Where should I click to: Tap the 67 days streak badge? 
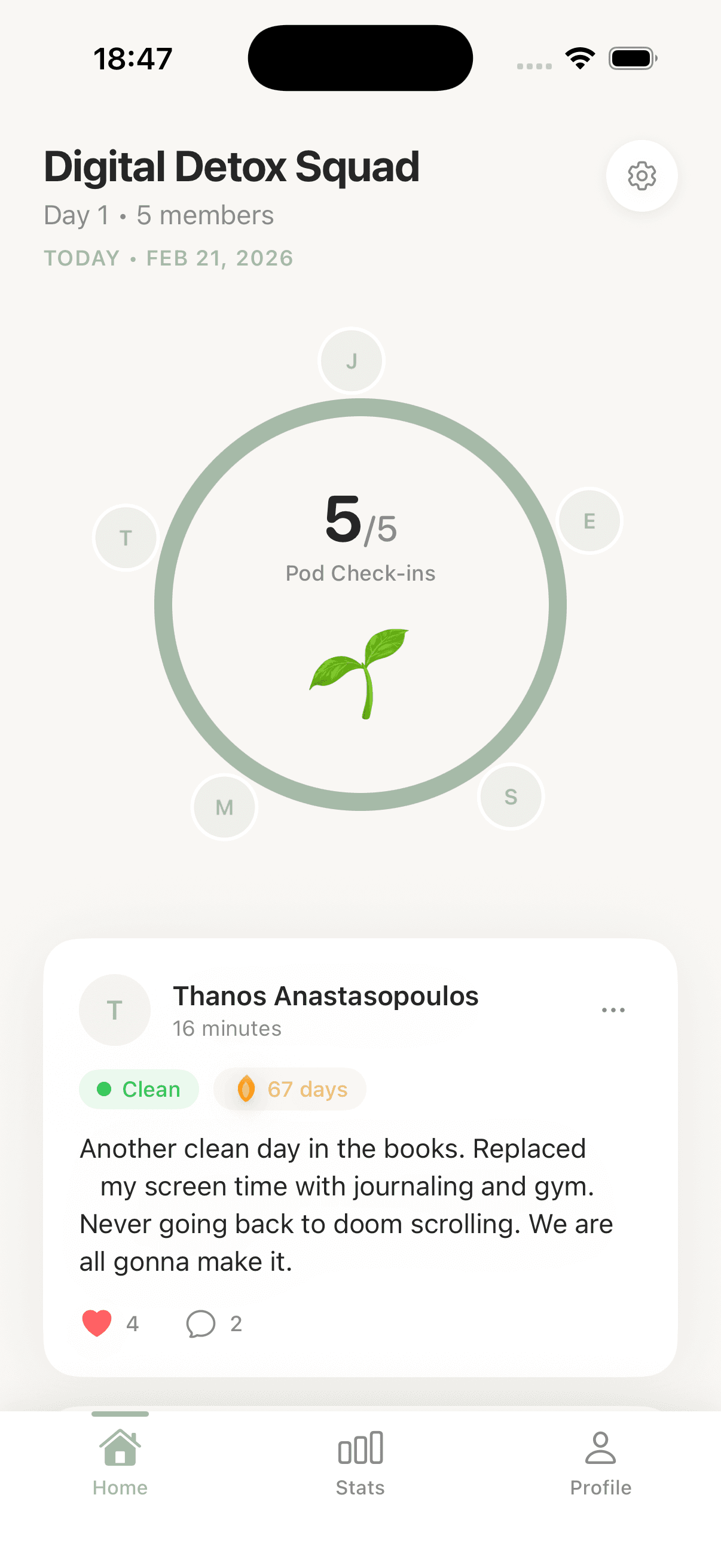click(x=289, y=1089)
